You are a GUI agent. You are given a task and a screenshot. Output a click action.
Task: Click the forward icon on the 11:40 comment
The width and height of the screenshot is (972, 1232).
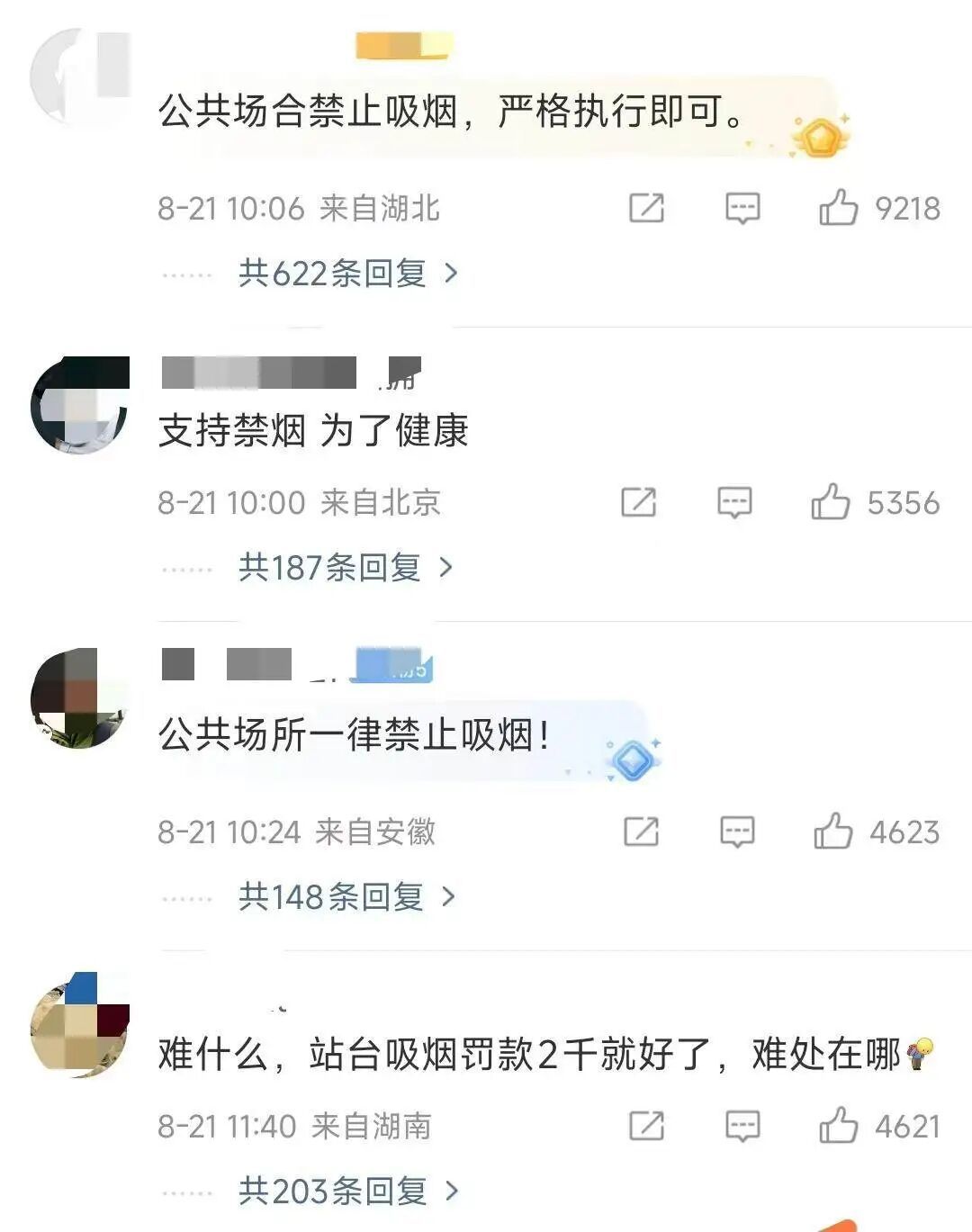(646, 1125)
